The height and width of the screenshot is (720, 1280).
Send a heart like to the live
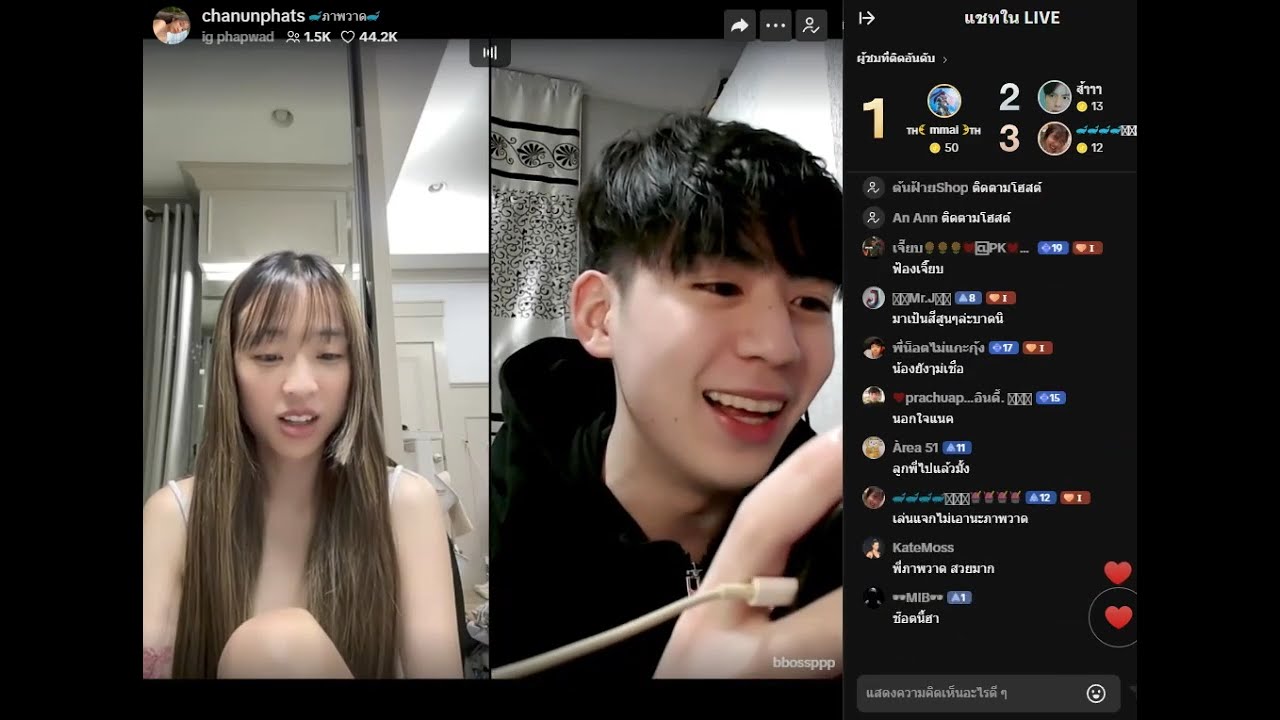[x=1117, y=618]
